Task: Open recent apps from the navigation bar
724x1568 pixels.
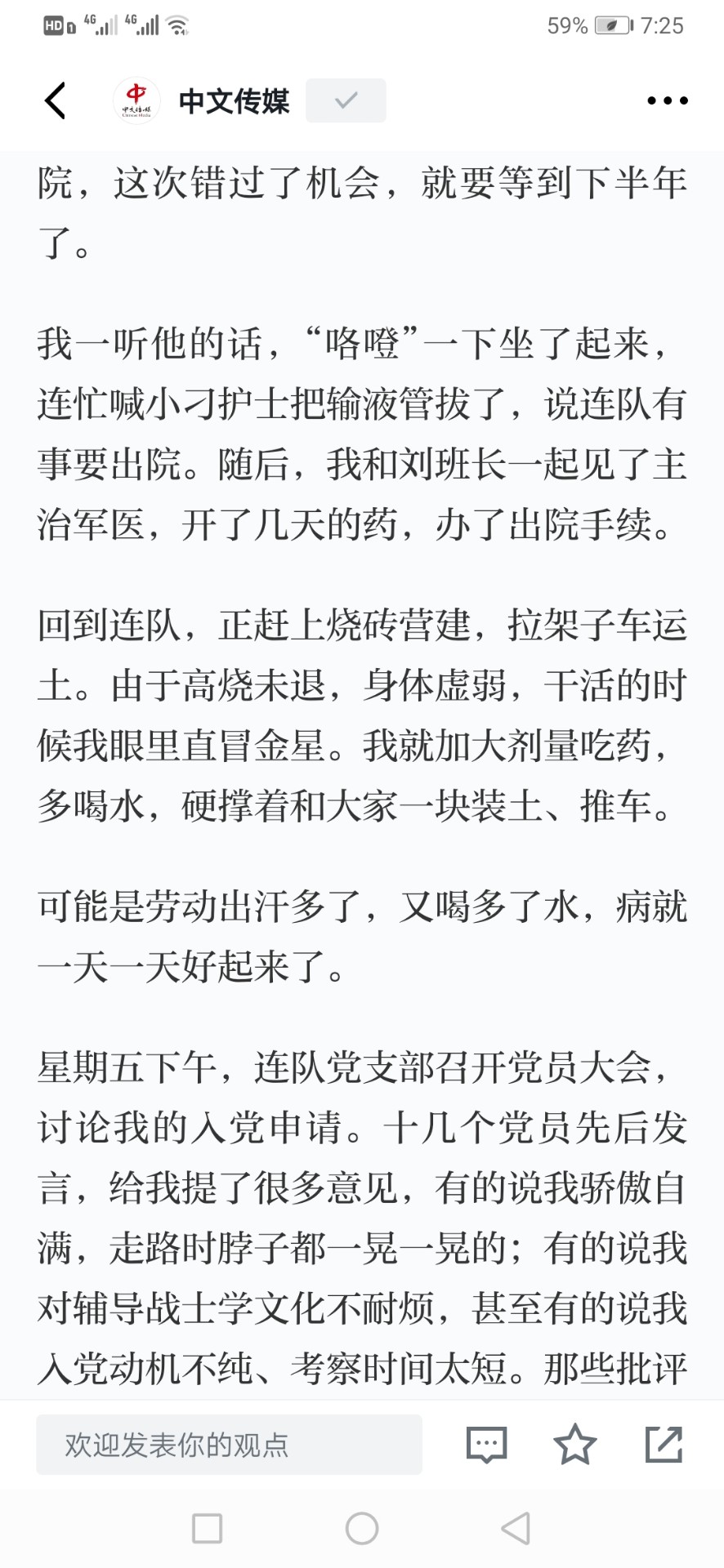Action: (207, 1528)
